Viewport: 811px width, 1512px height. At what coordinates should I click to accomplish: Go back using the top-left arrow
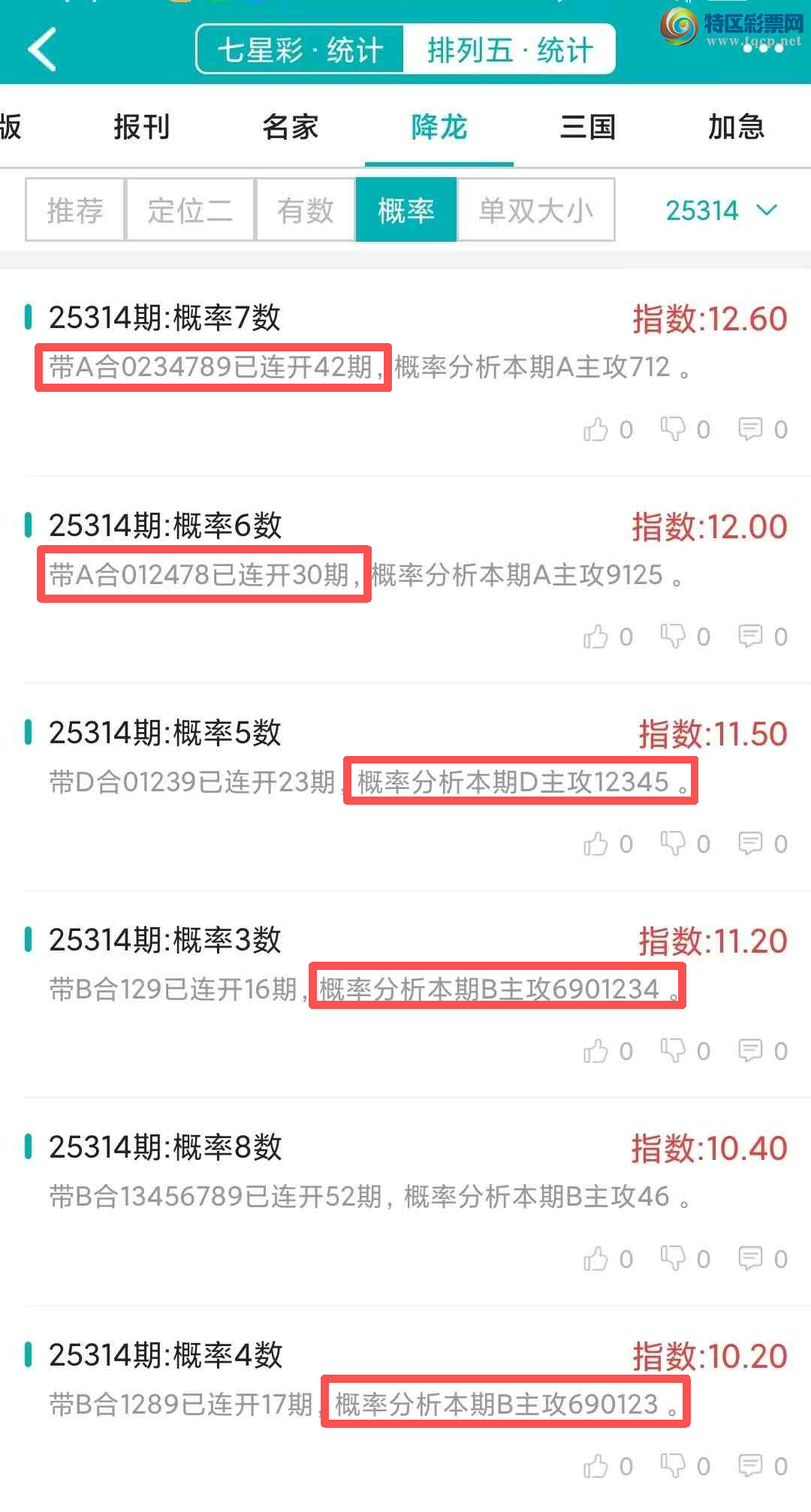pos(42,49)
